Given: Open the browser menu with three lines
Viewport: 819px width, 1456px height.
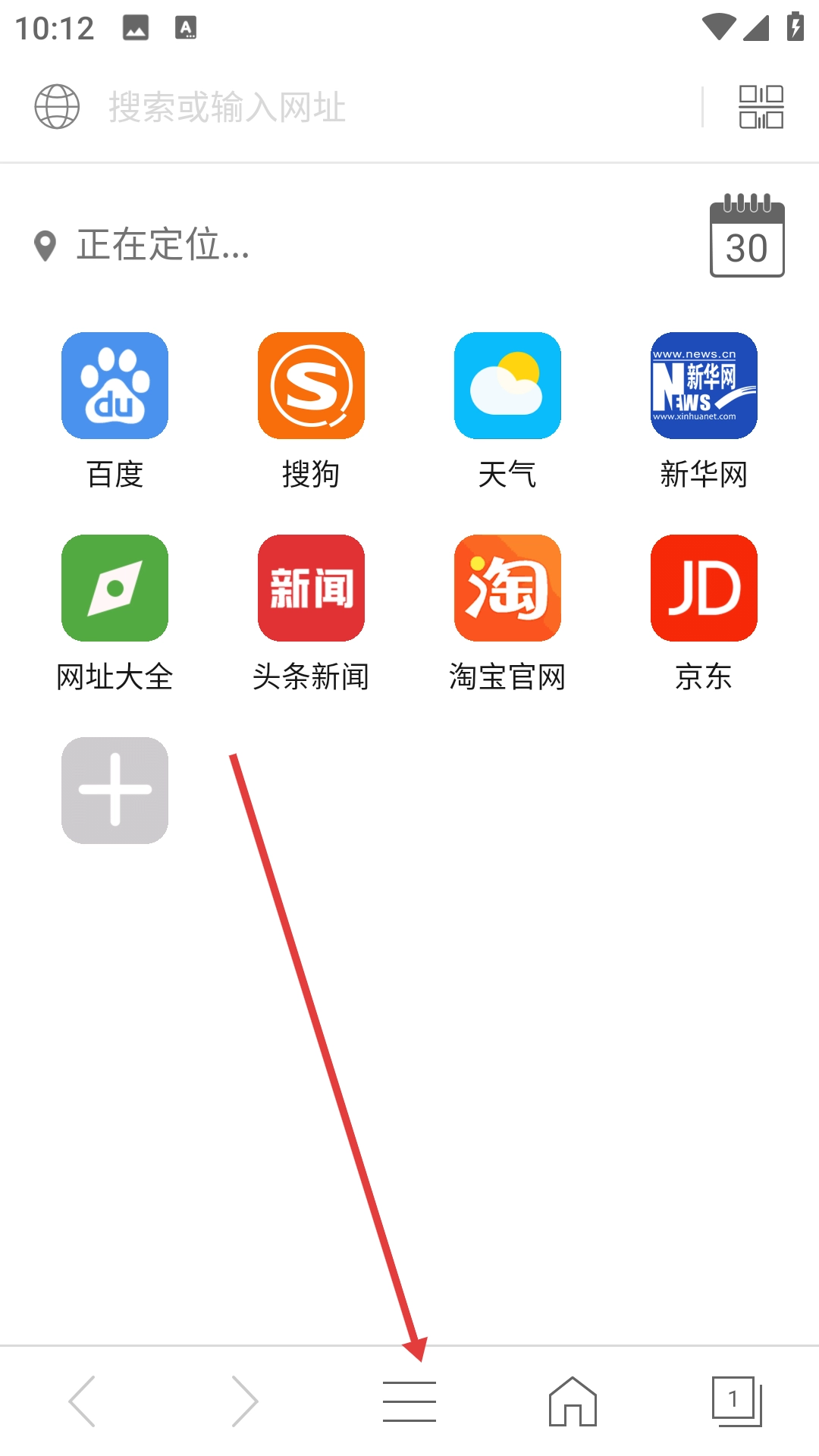Looking at the screenshot, I should click(409, 1401).
